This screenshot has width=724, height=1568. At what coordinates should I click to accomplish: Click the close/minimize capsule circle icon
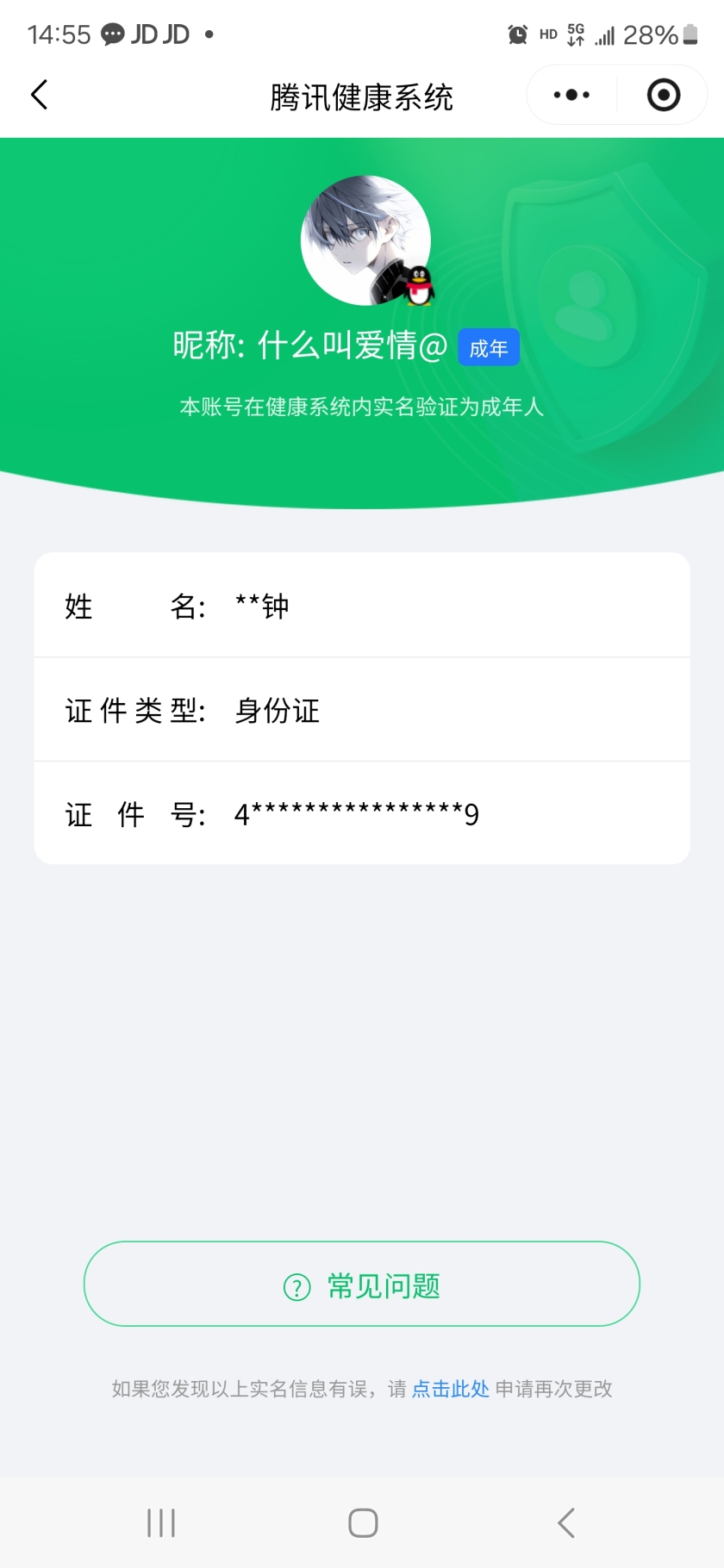[662, 95]
